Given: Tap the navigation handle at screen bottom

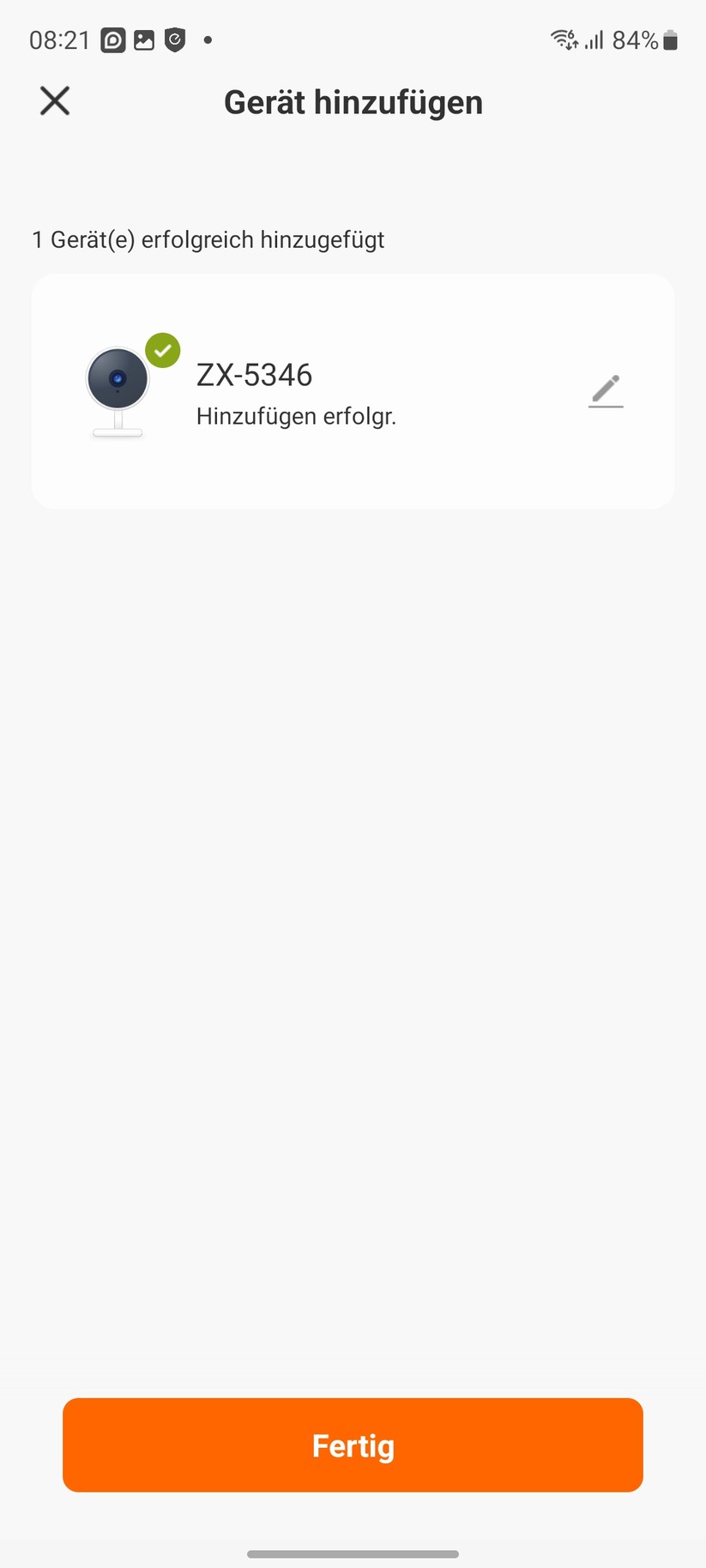Looking at the screenshot, I should pos(353,1553).
